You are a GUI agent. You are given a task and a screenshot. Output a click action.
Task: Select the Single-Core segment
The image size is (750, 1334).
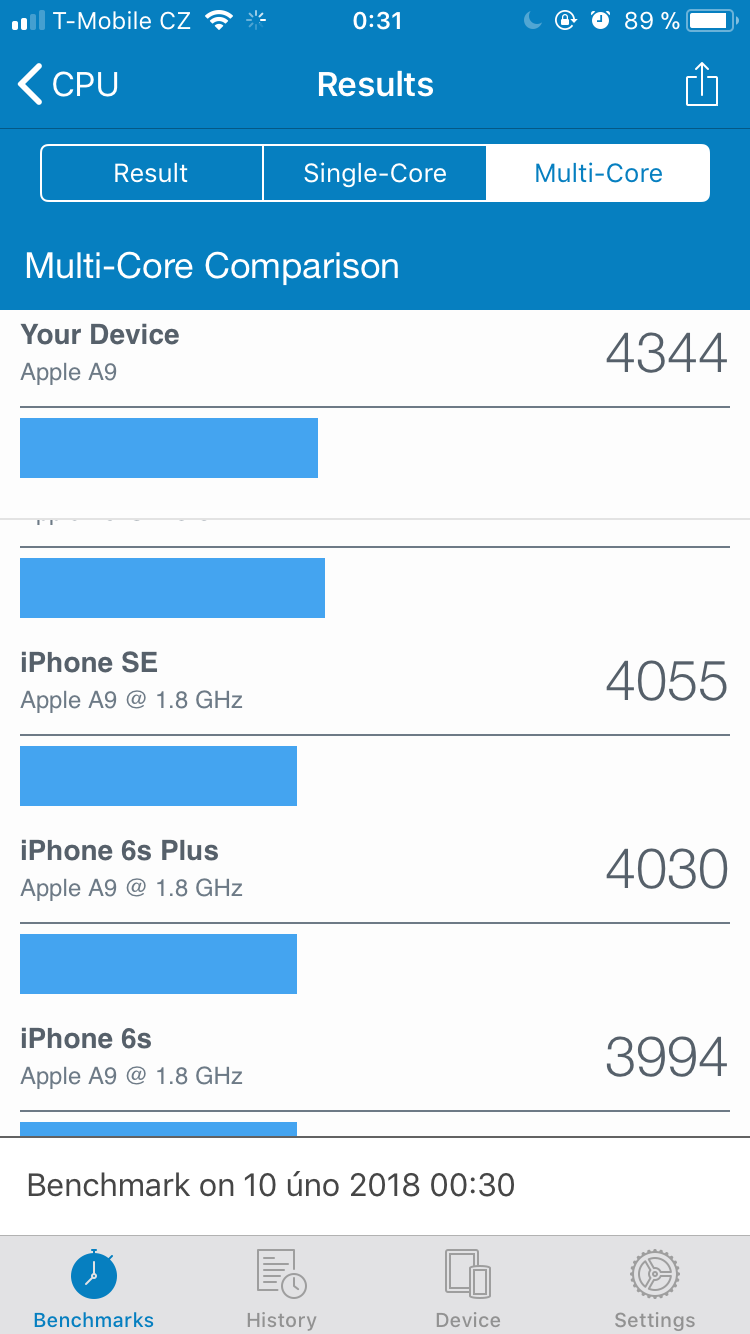pos(375,173)
